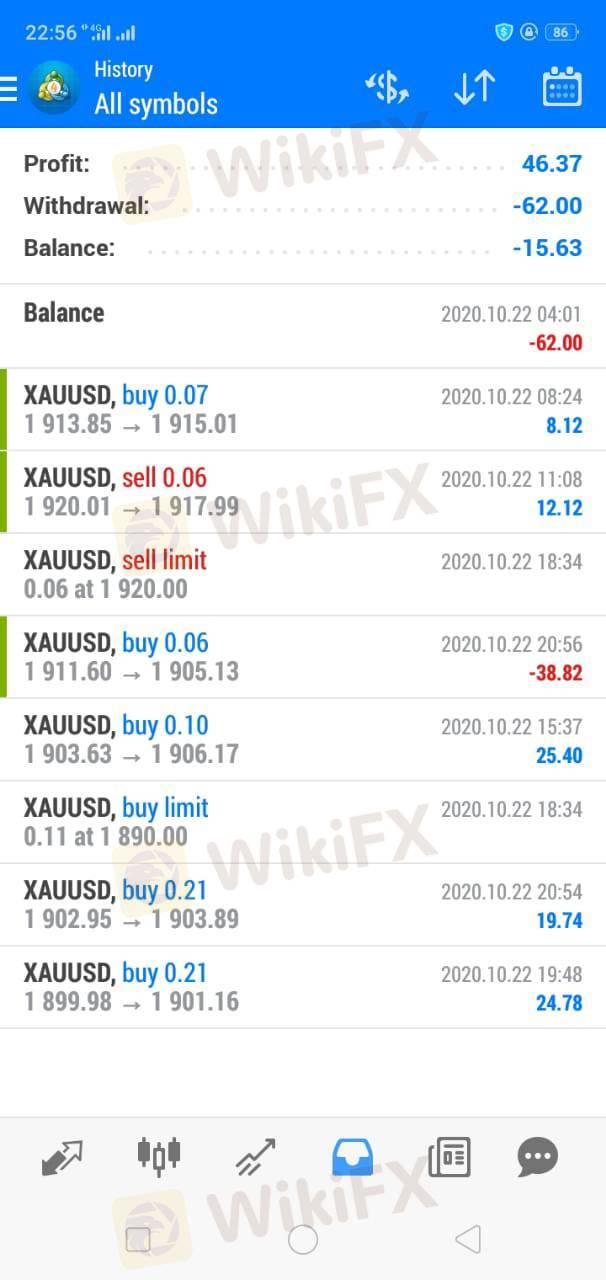606x1280 pixels.
Task: Open the hamburger drawer menu
Action: click(9, 88)
